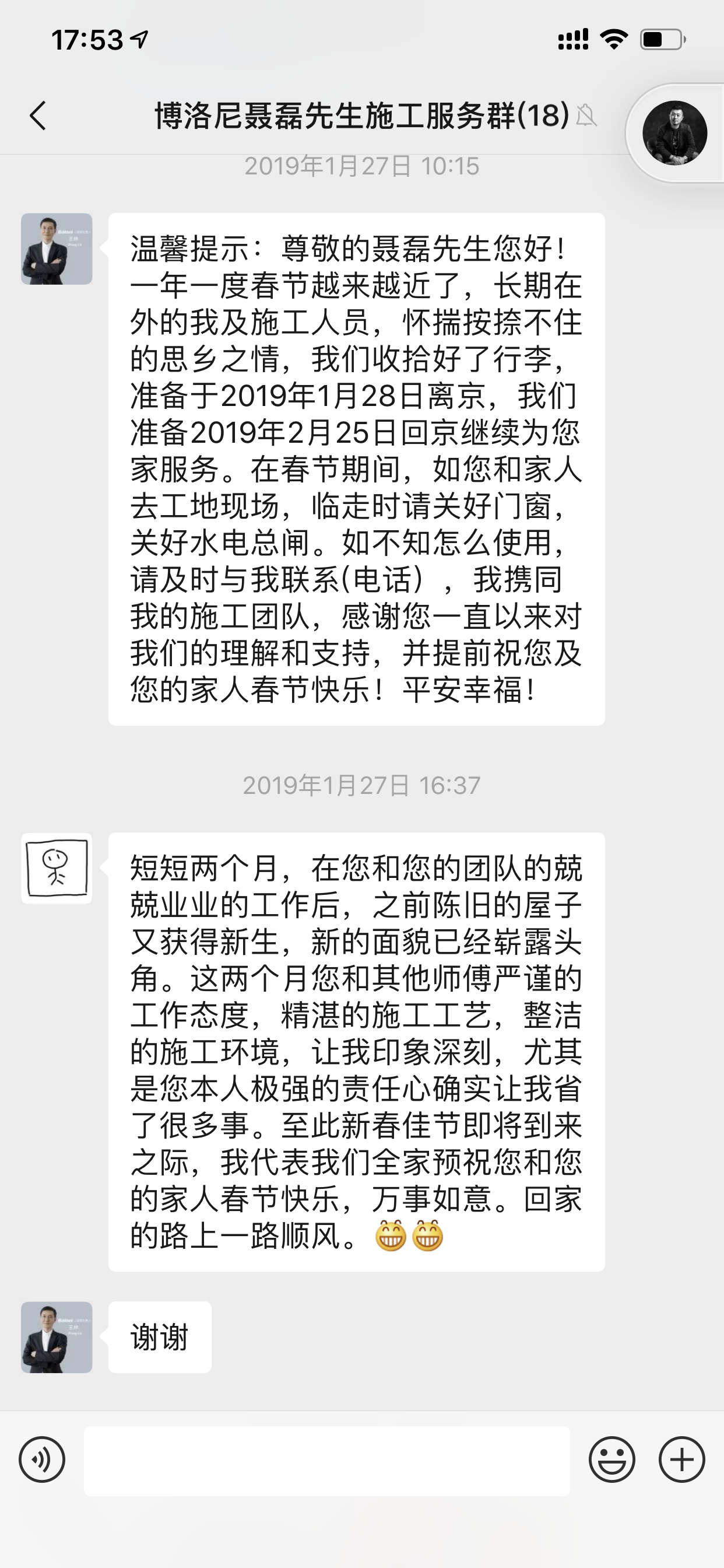
Task: Open the plus attachments menu
Action: pyautogui.click(x=681, y=1459)
